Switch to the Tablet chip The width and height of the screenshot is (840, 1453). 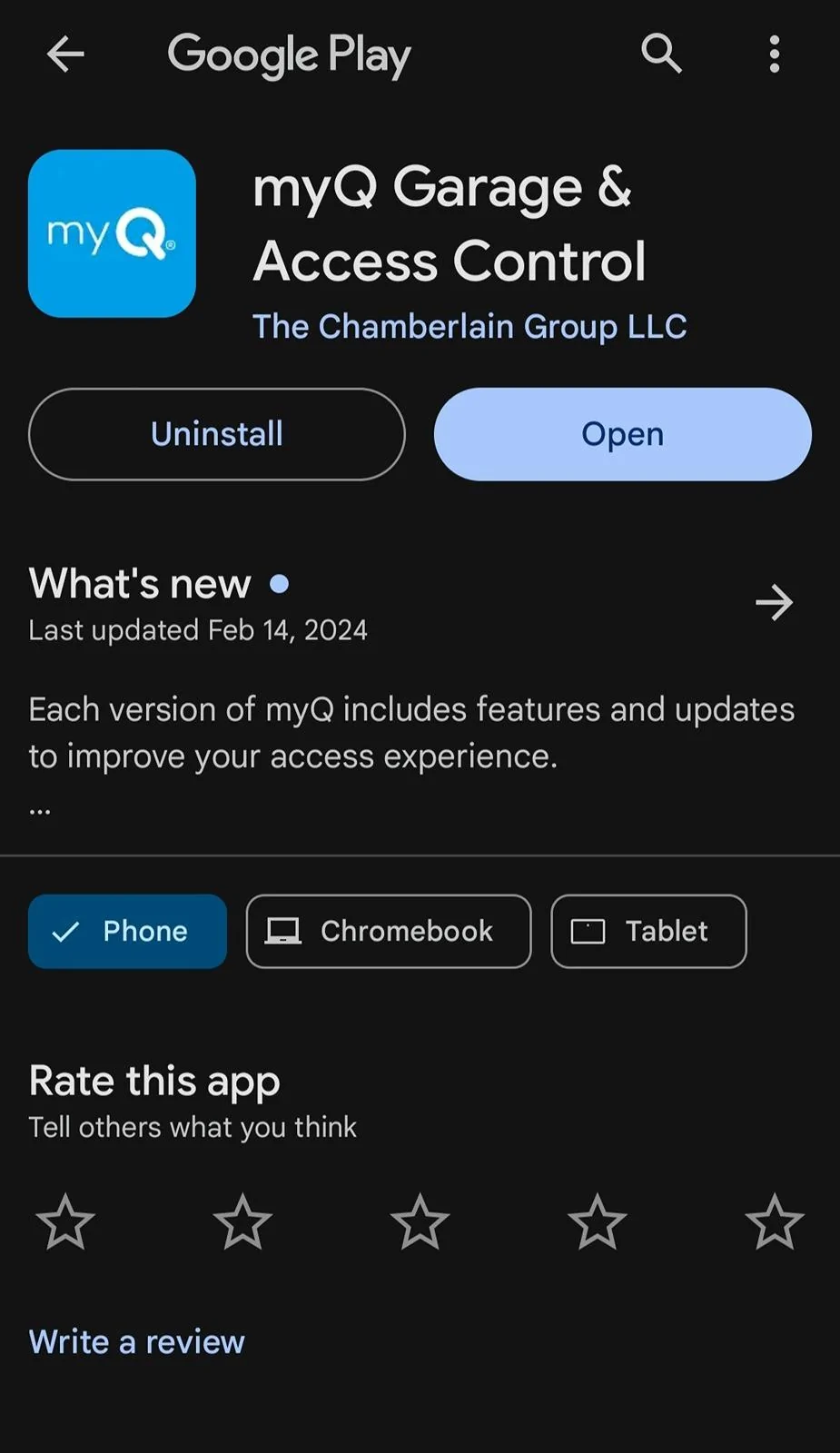pos(648,931)
